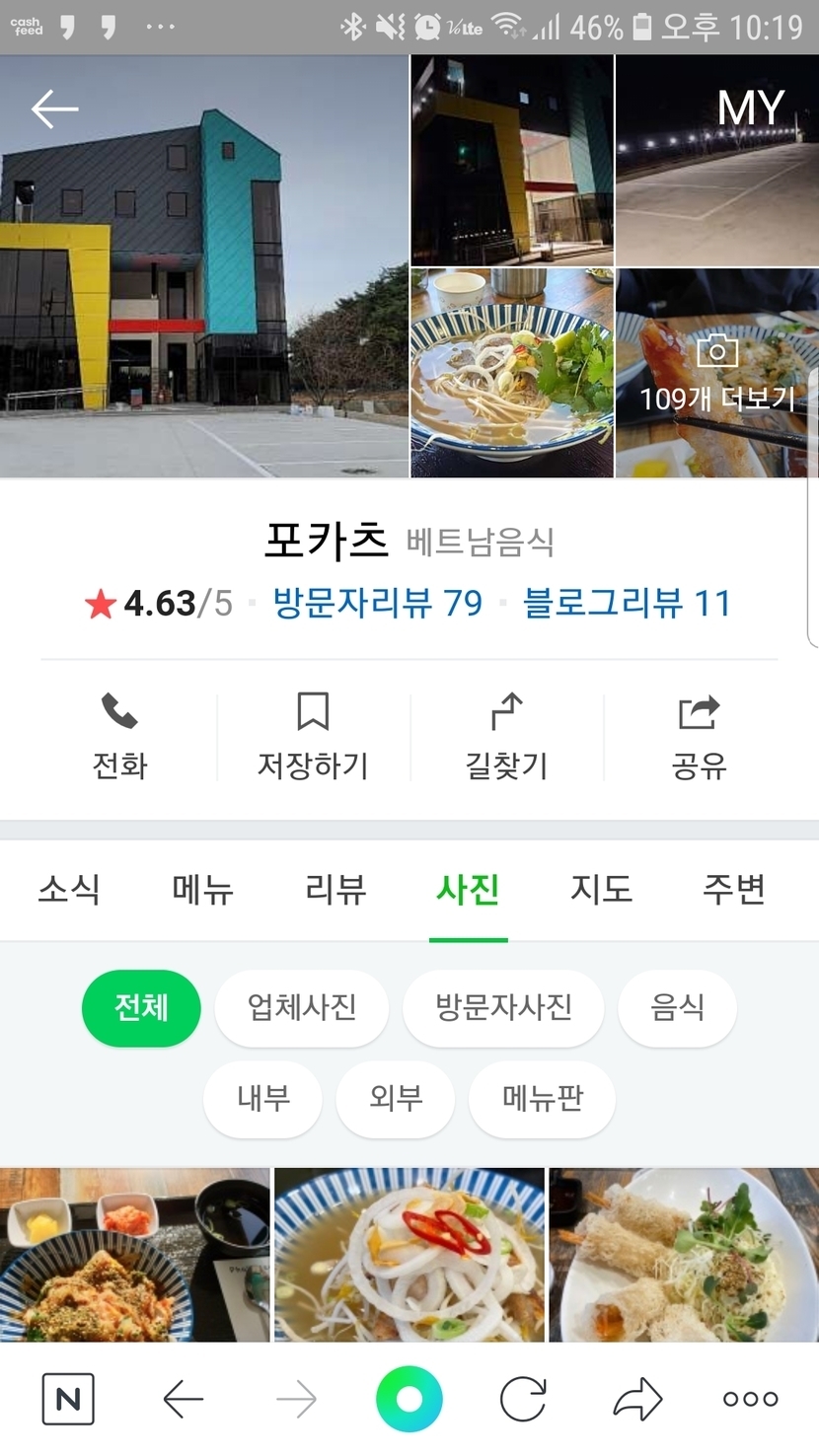Filter photos by 방문자사진

pyautogui.click(x=503, y=1007)
